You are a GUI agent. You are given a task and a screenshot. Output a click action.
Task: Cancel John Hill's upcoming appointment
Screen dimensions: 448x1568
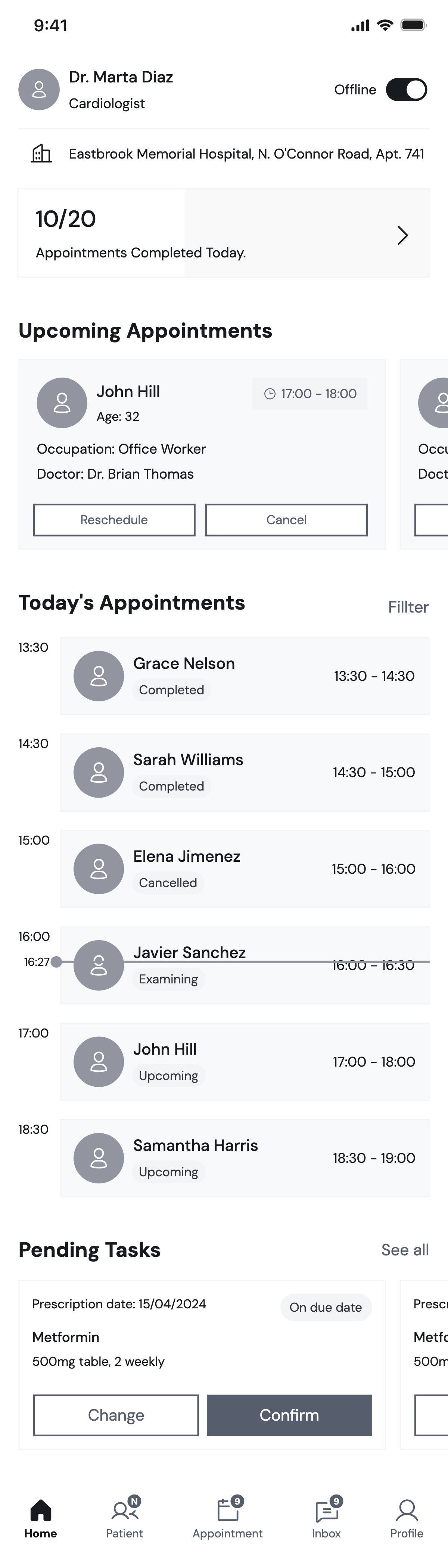(x=286, y=520)
